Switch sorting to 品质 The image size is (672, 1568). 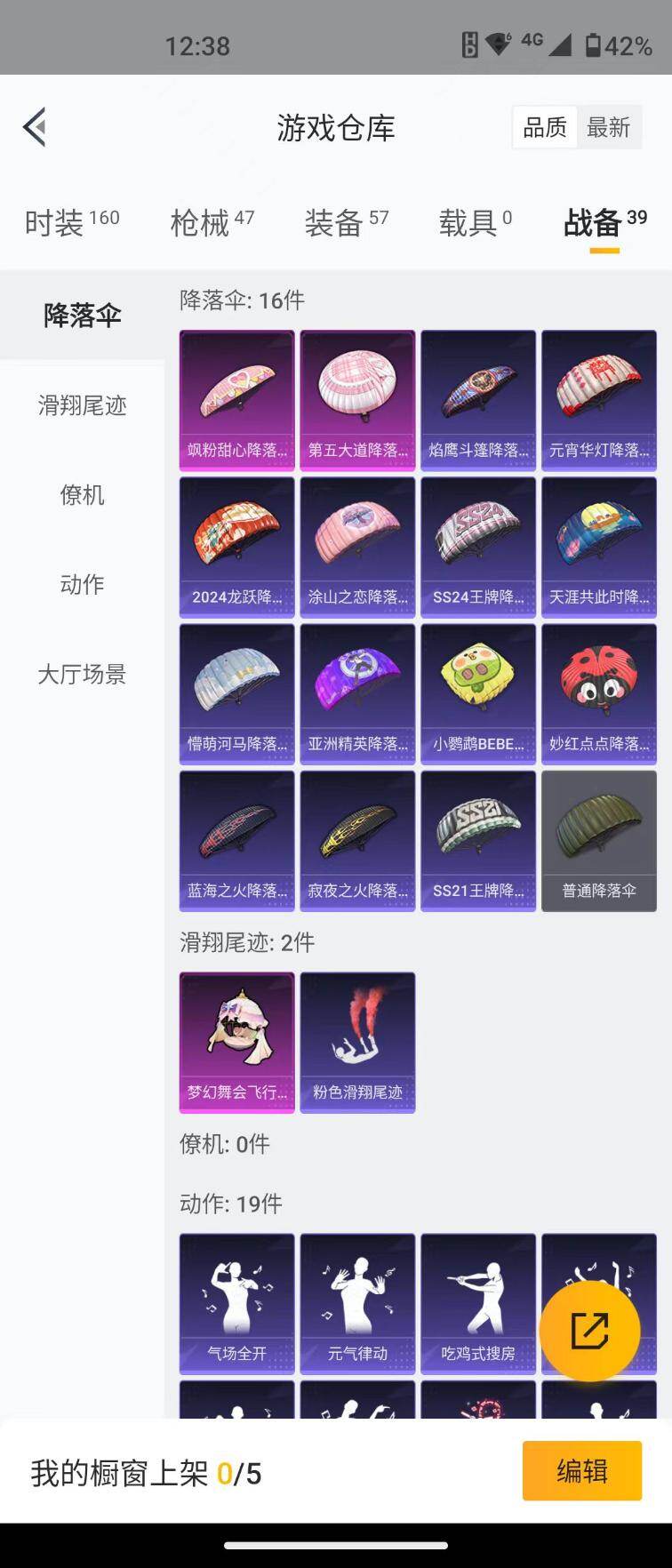[x=544, y=126]
